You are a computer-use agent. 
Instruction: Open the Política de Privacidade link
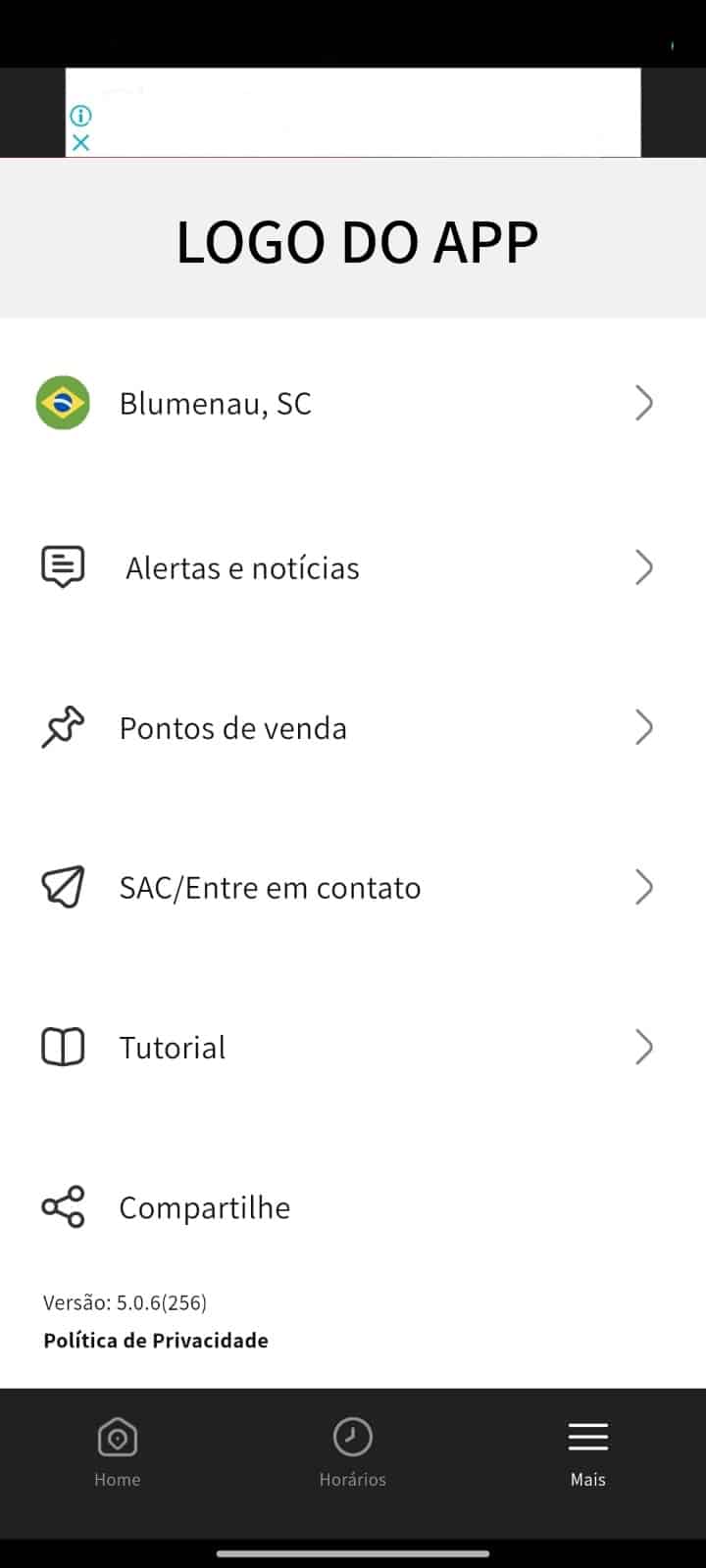[x=156, y=1341]
